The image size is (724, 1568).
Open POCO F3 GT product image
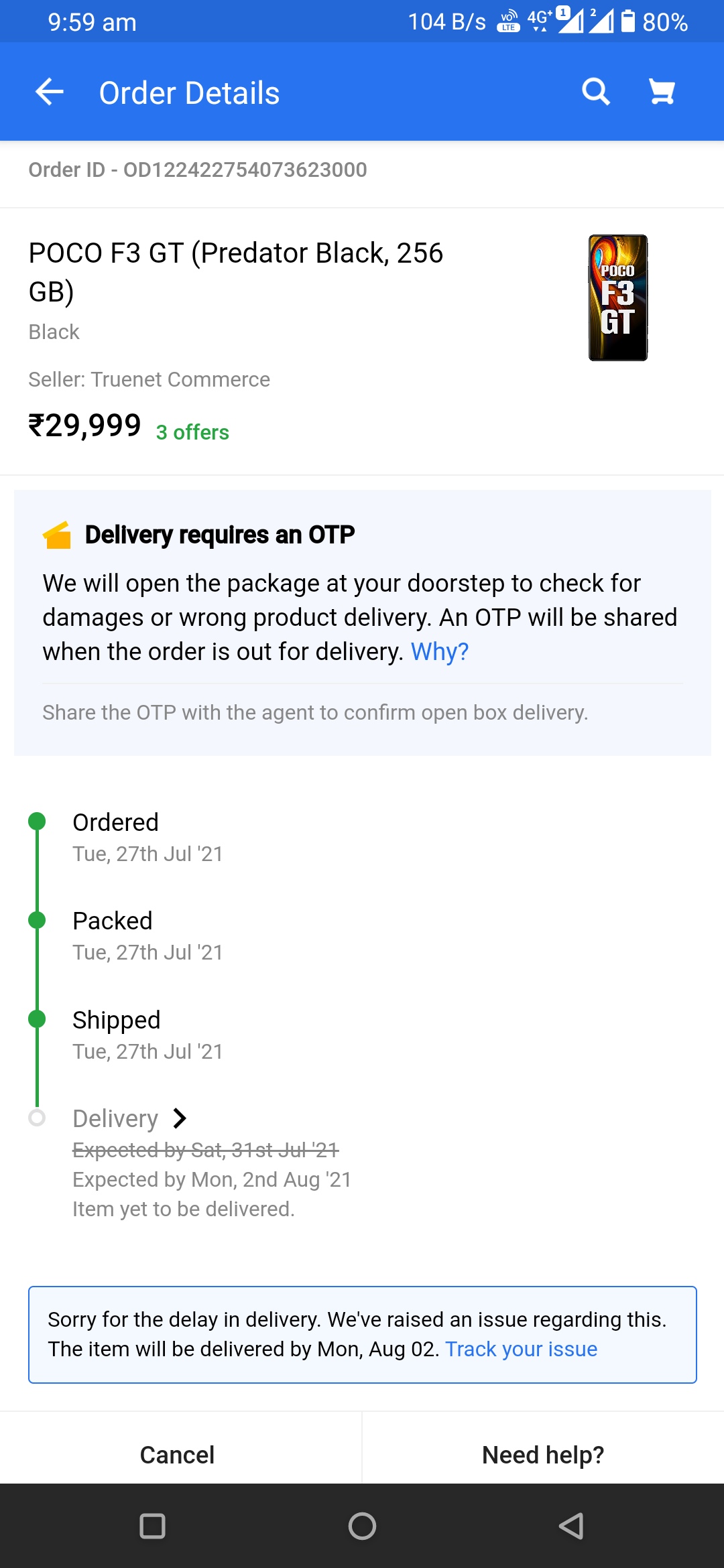point(617,298)
